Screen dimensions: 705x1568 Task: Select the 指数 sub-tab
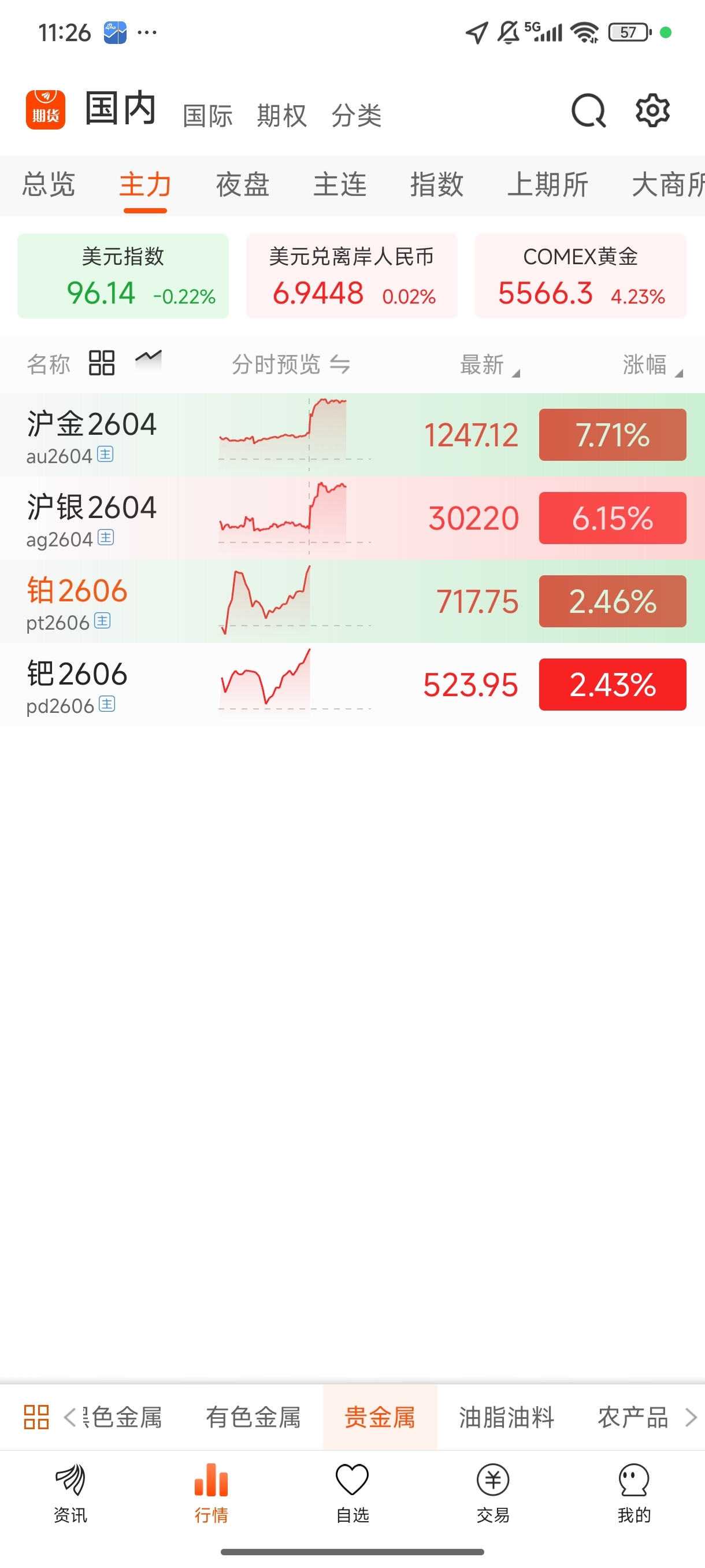[437, 184]
